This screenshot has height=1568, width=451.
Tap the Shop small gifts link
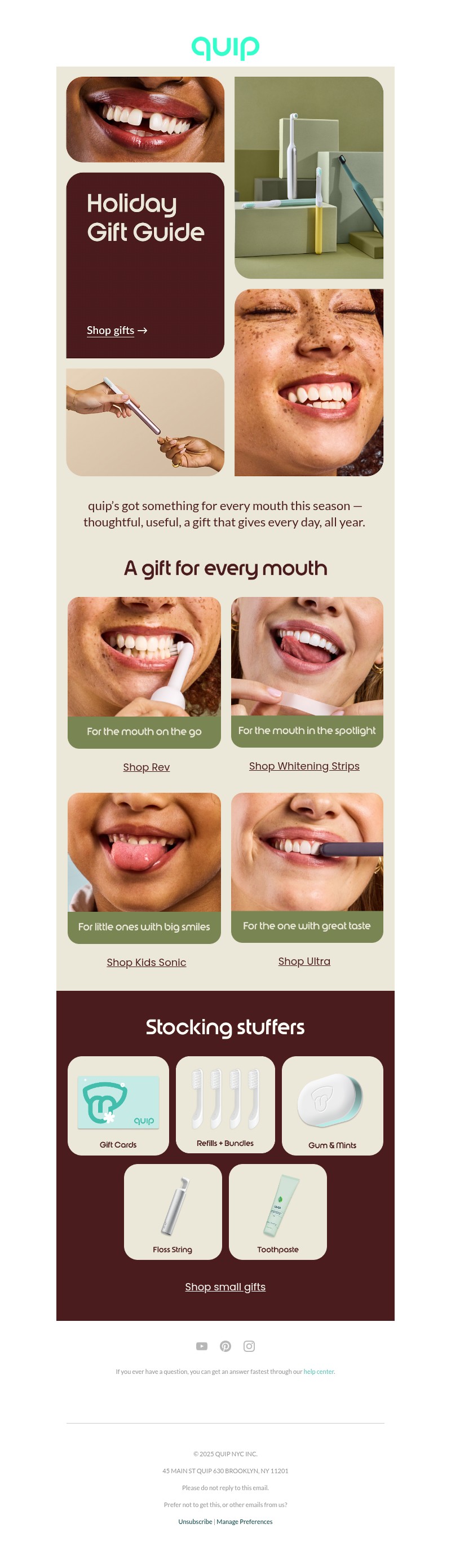point(225,1286)
